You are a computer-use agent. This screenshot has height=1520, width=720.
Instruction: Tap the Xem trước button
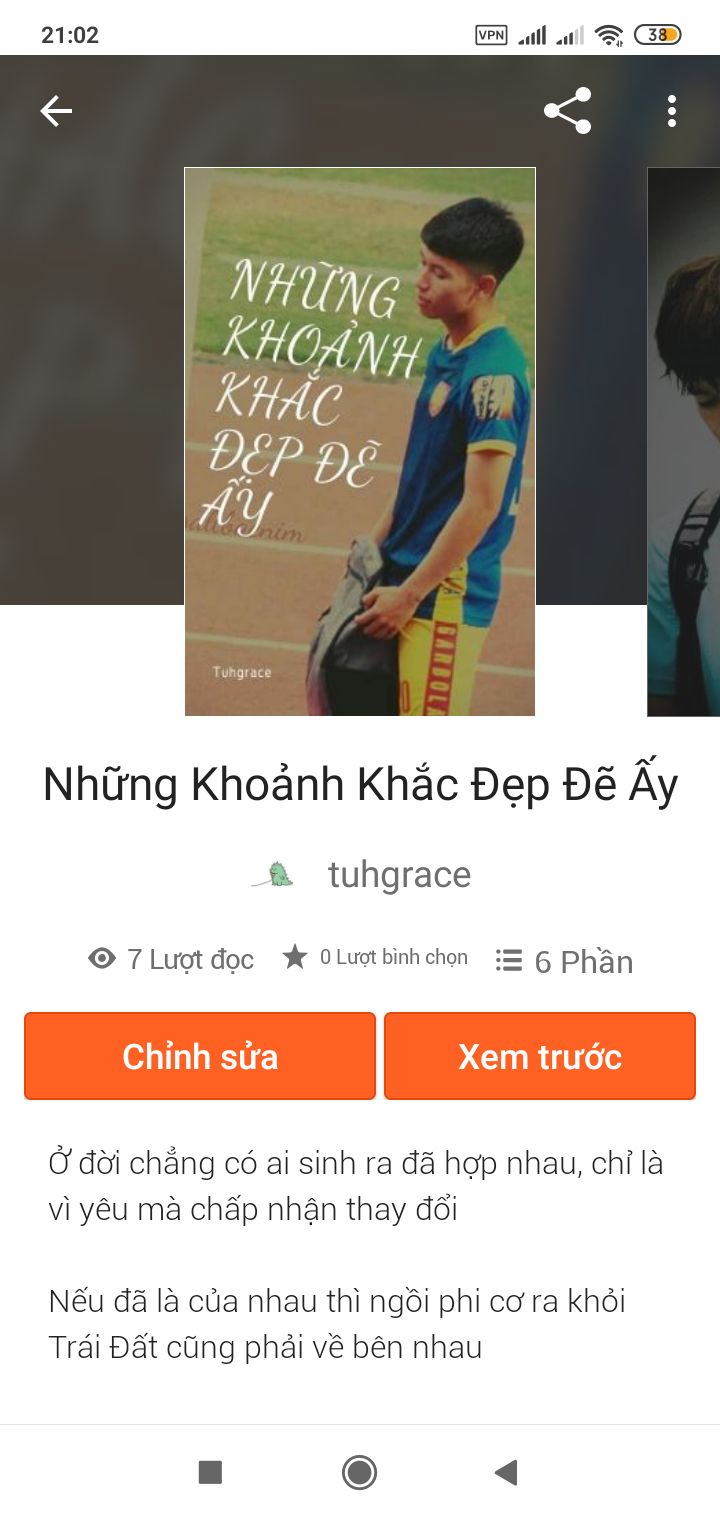point(540,1056)
